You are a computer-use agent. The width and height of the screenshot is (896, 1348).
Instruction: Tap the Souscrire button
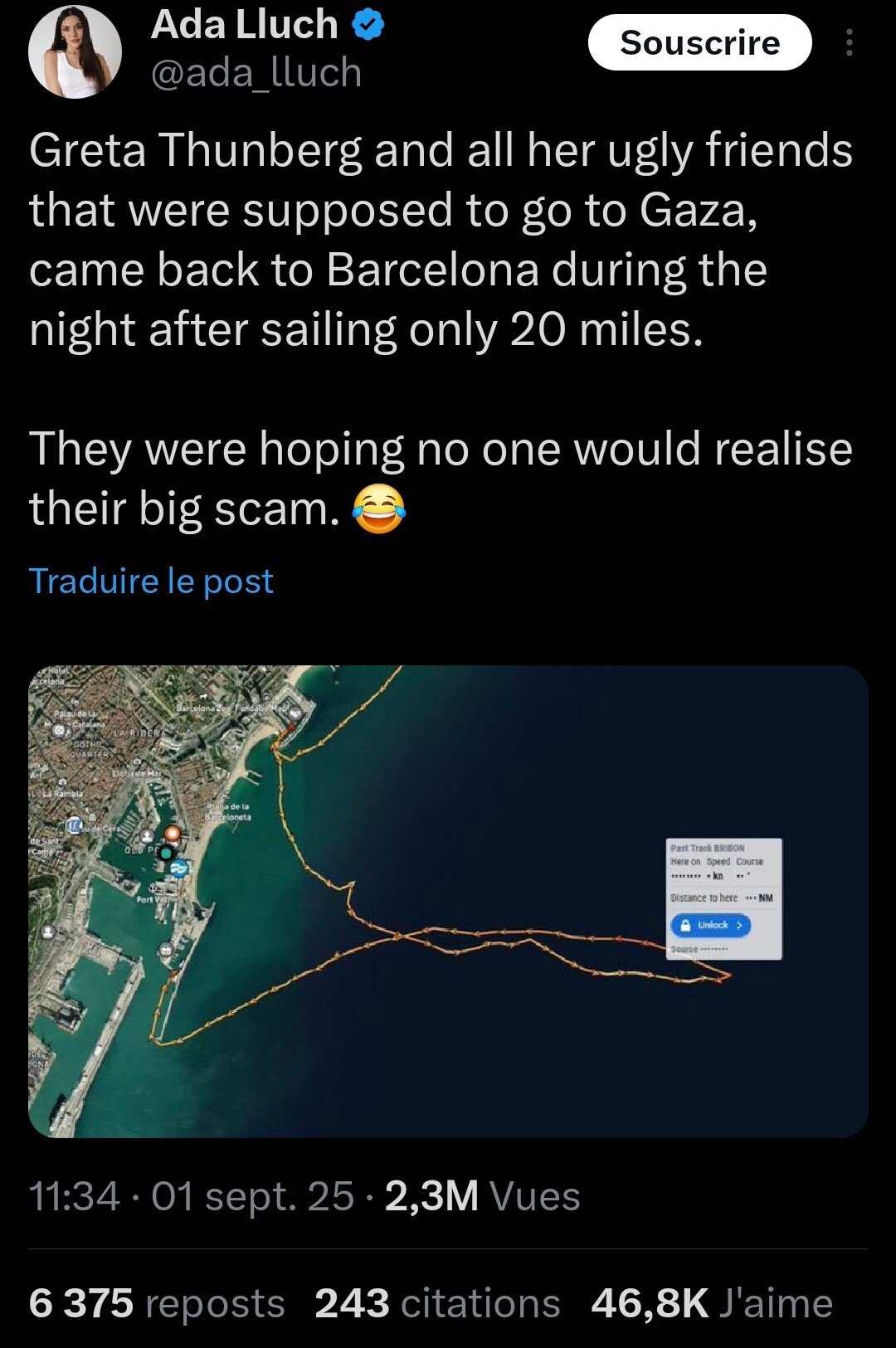click(699, 42)
